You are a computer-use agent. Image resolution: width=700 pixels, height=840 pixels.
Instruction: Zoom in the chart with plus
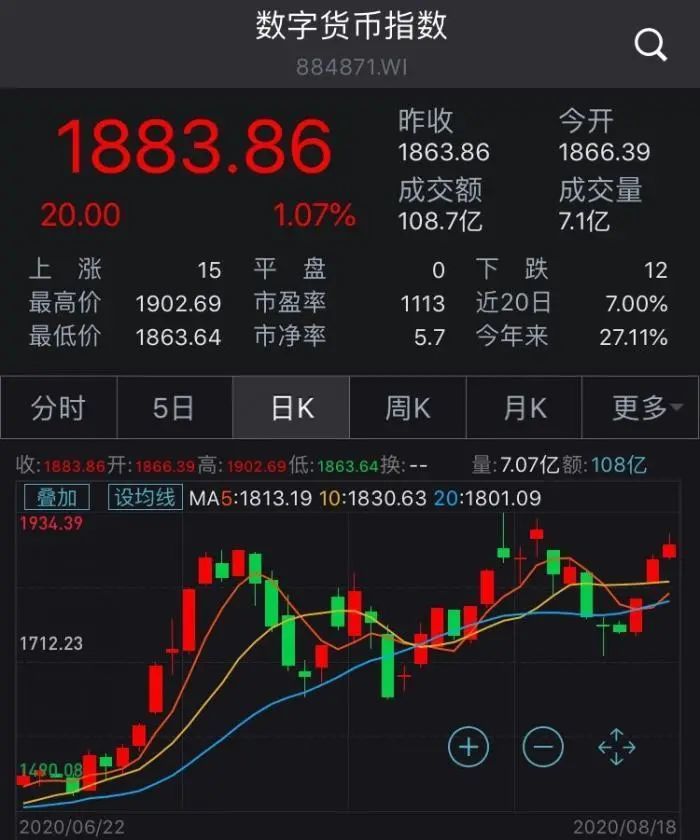pyautogui.click(x=468, y=746)
